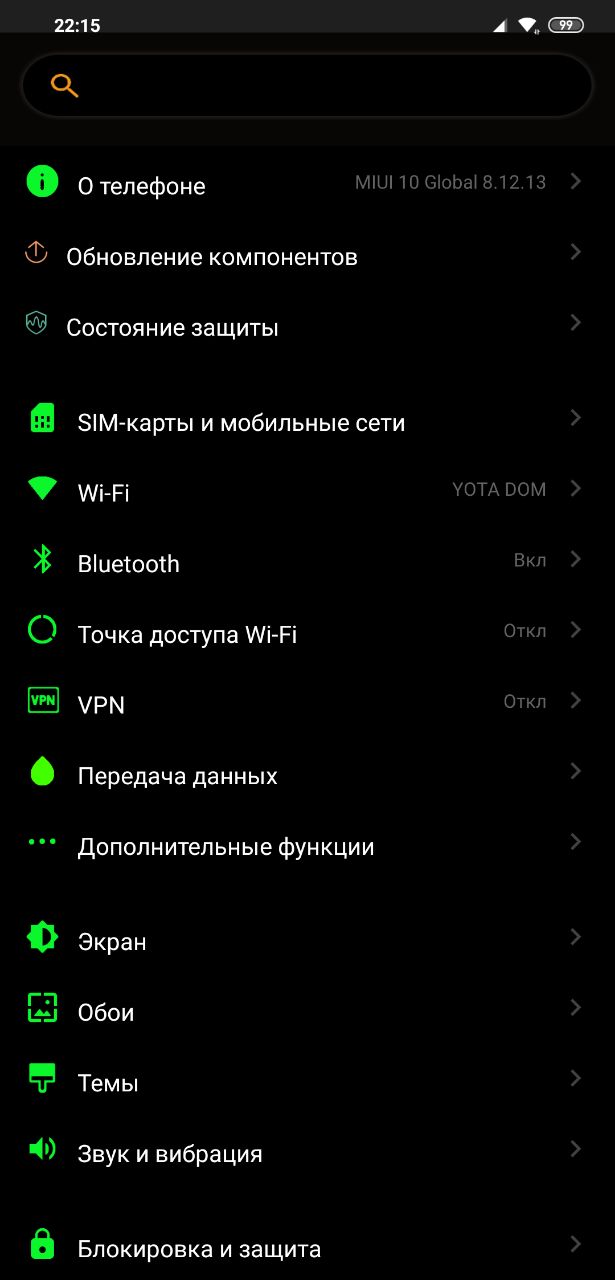Open Звук и вибрация

(307, 1154)
